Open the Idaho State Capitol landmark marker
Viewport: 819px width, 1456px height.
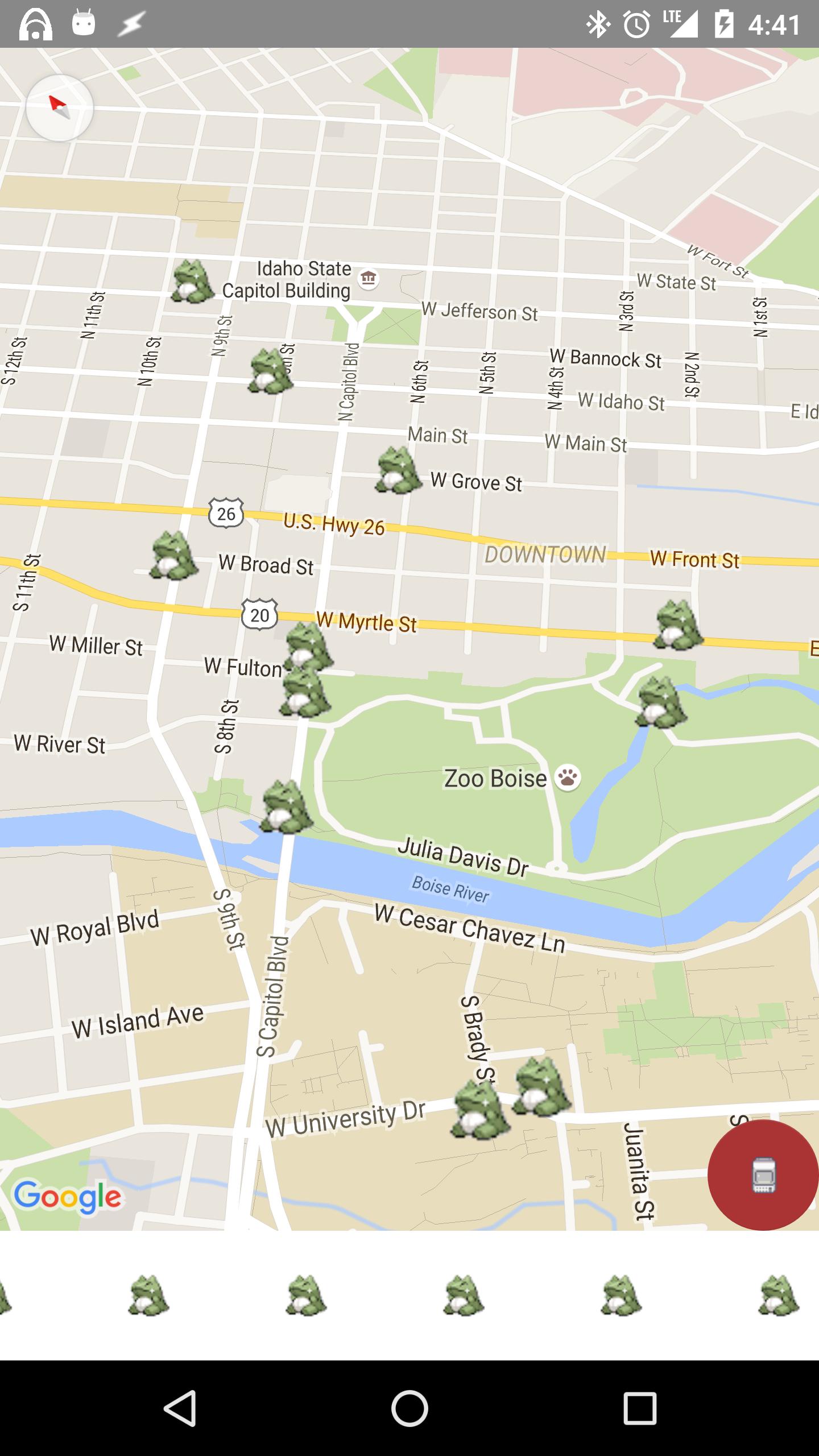367,278
